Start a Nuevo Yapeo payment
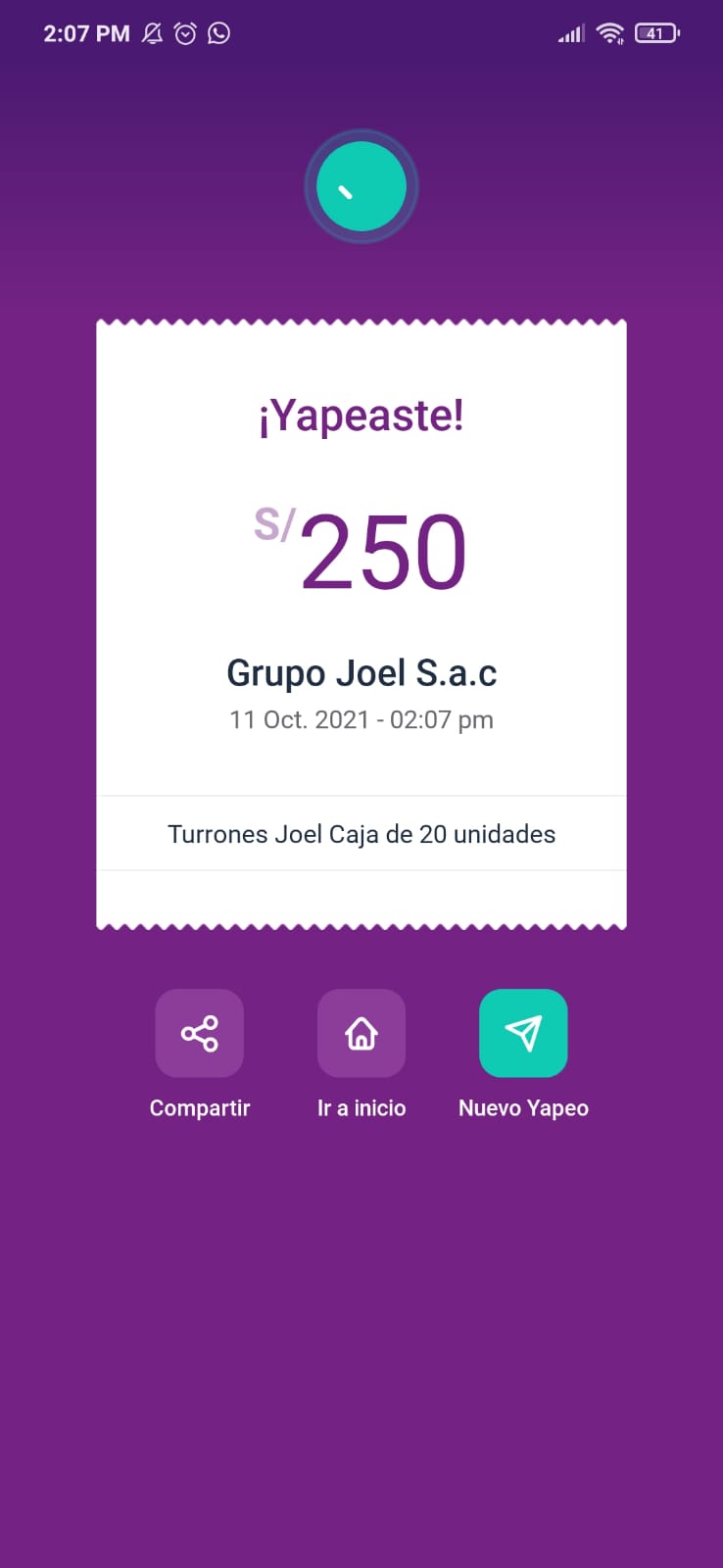 click(523, 1034)
